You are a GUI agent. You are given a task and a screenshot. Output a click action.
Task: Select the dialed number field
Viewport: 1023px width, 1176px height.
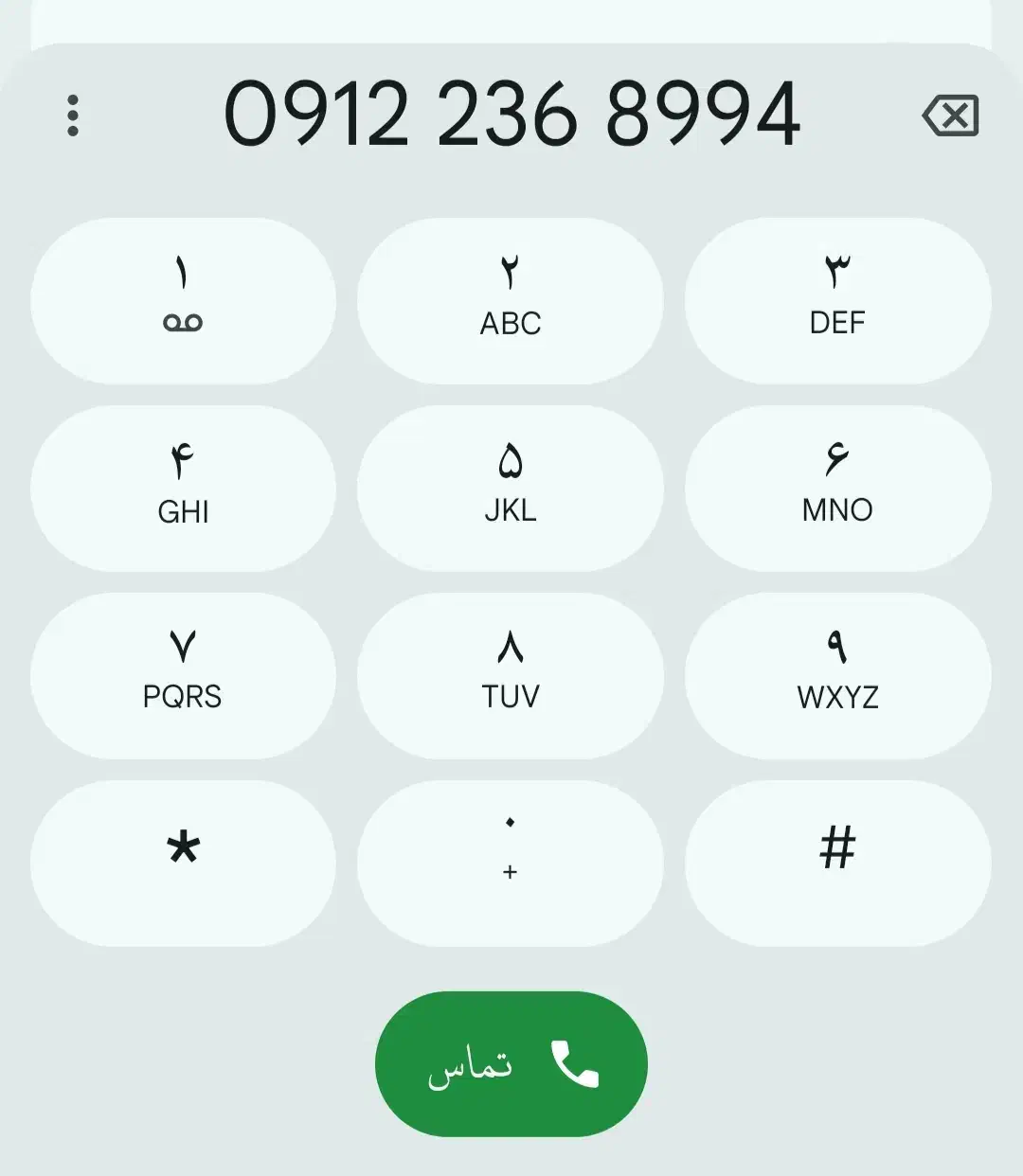pyautogui.click(x=511, y=114)
